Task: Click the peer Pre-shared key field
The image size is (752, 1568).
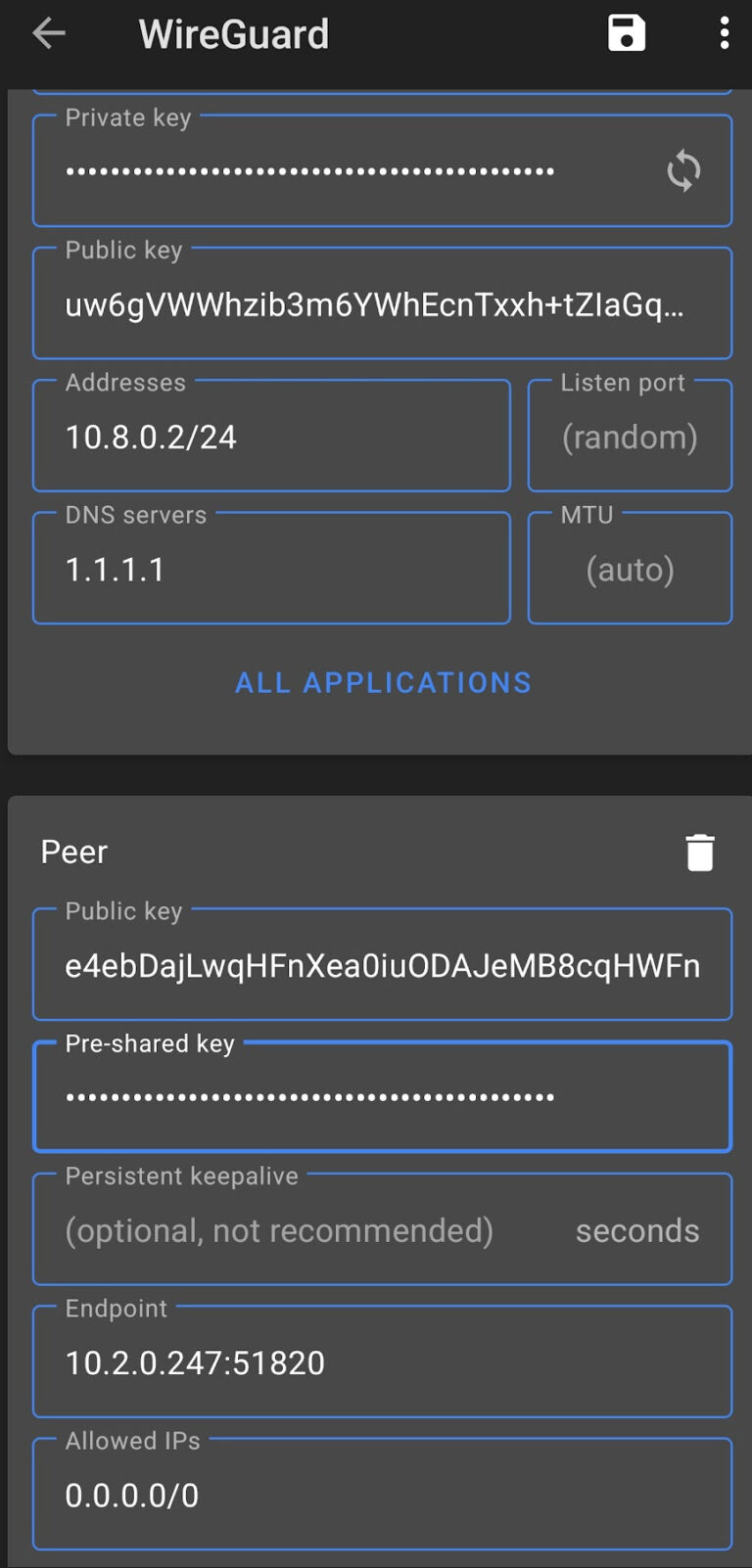Action: point(382,1096)
